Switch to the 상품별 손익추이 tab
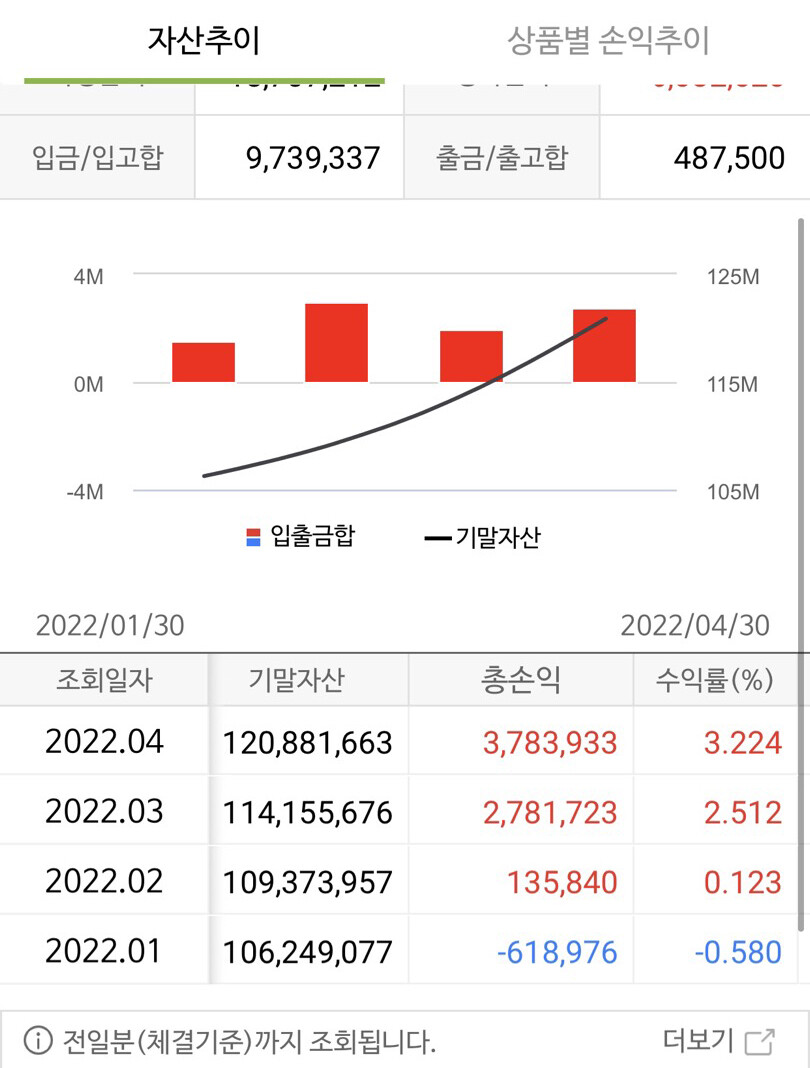Viewport: 810px width, 1068px height. (608, 41)
